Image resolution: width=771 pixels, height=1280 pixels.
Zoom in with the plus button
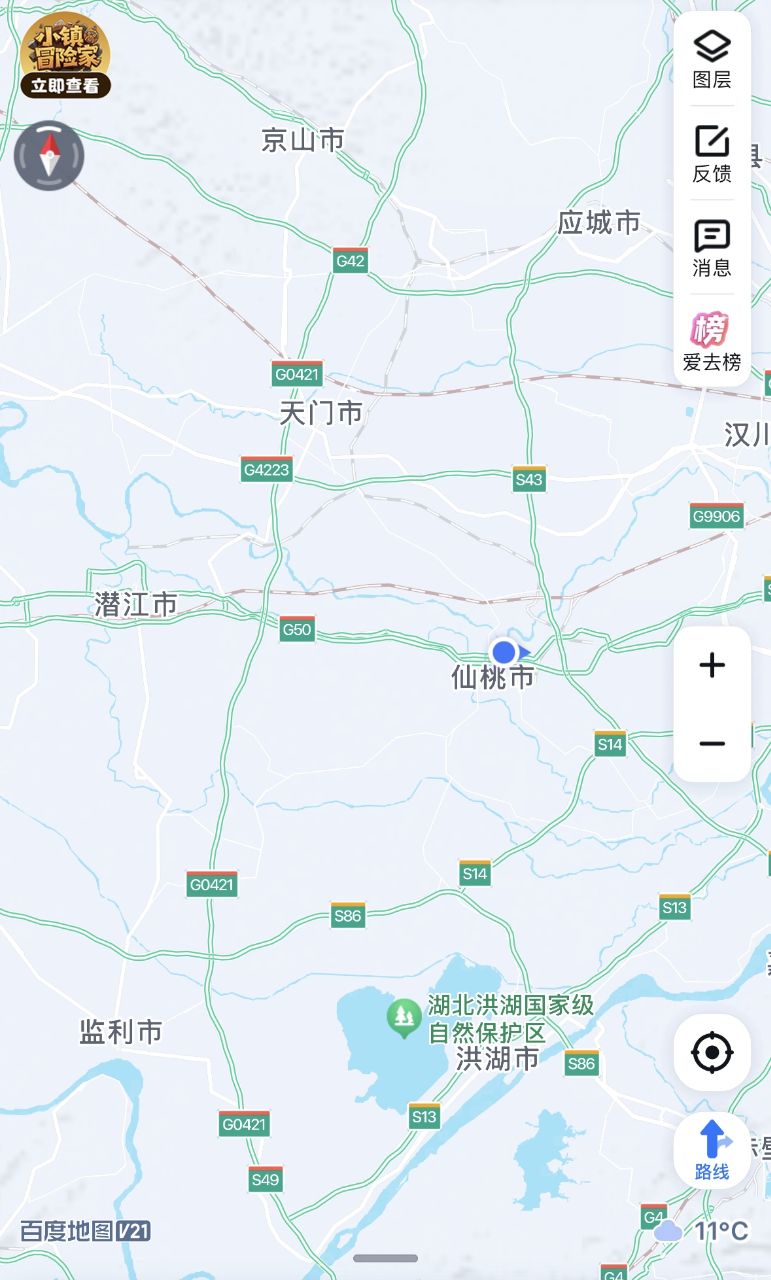click(x=712, y=666)
